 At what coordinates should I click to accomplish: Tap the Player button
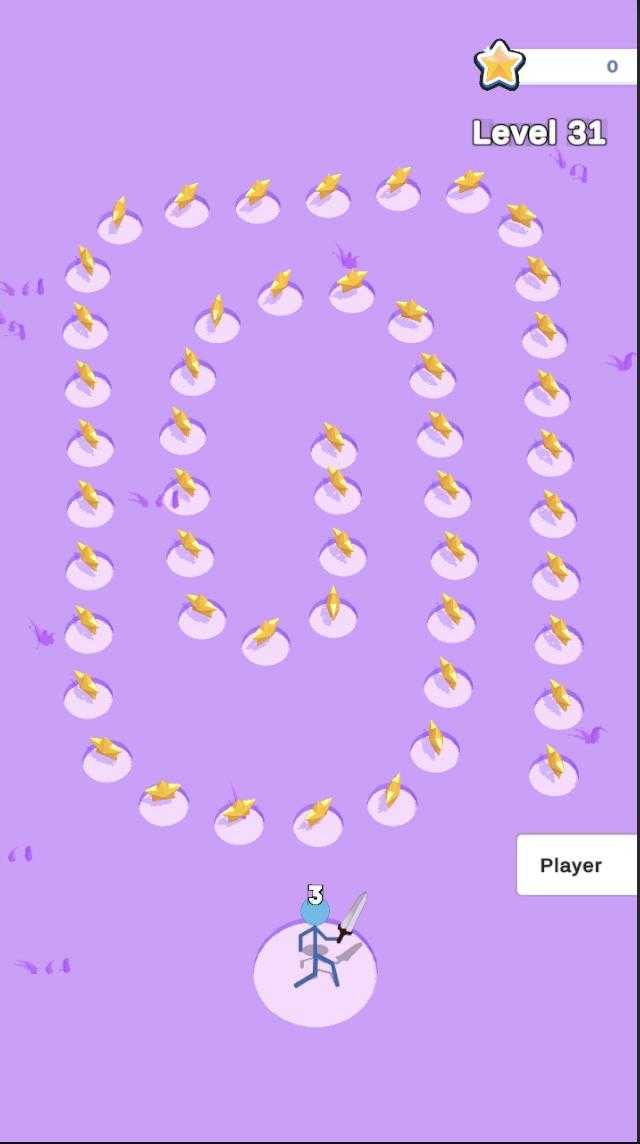click(577, 865)
